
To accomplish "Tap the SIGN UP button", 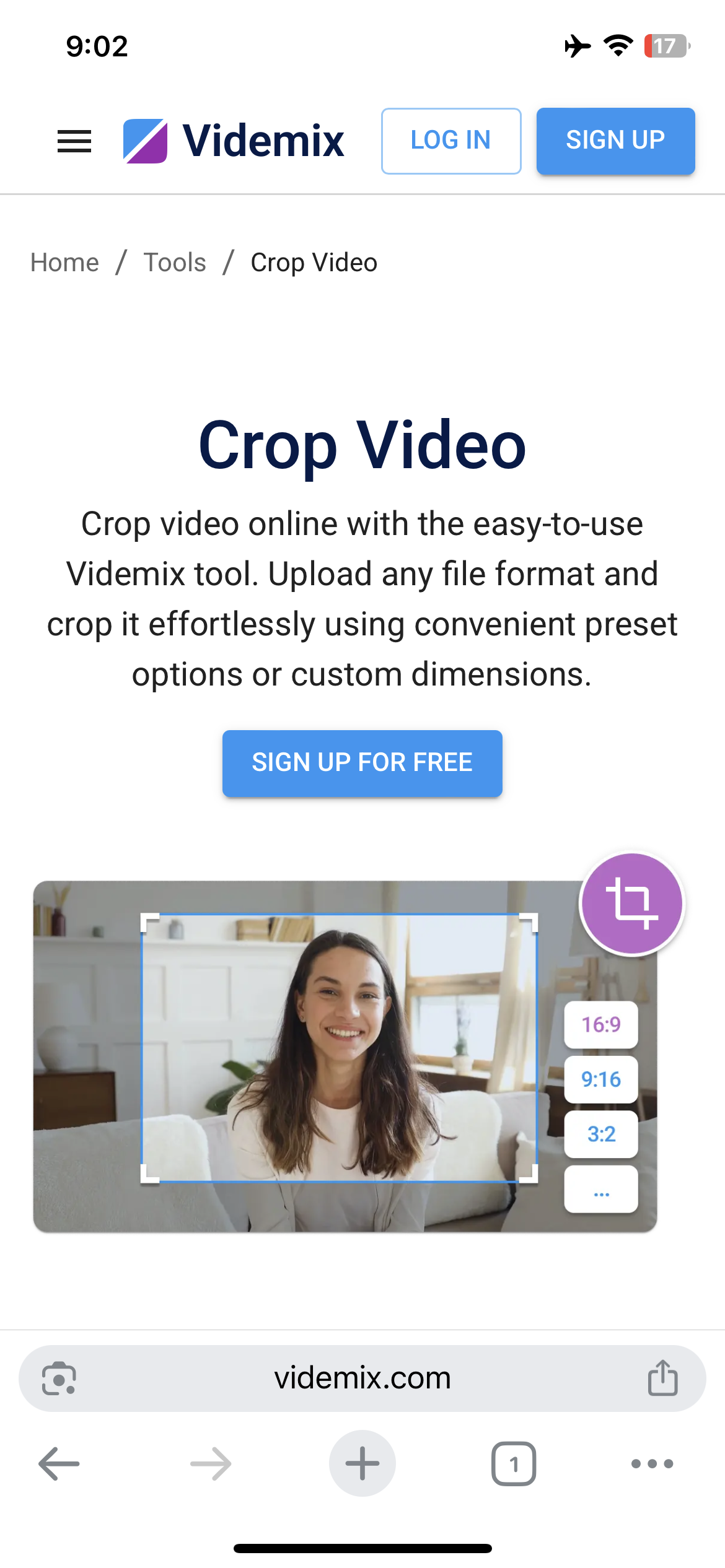I will click(x=615, y=141).
